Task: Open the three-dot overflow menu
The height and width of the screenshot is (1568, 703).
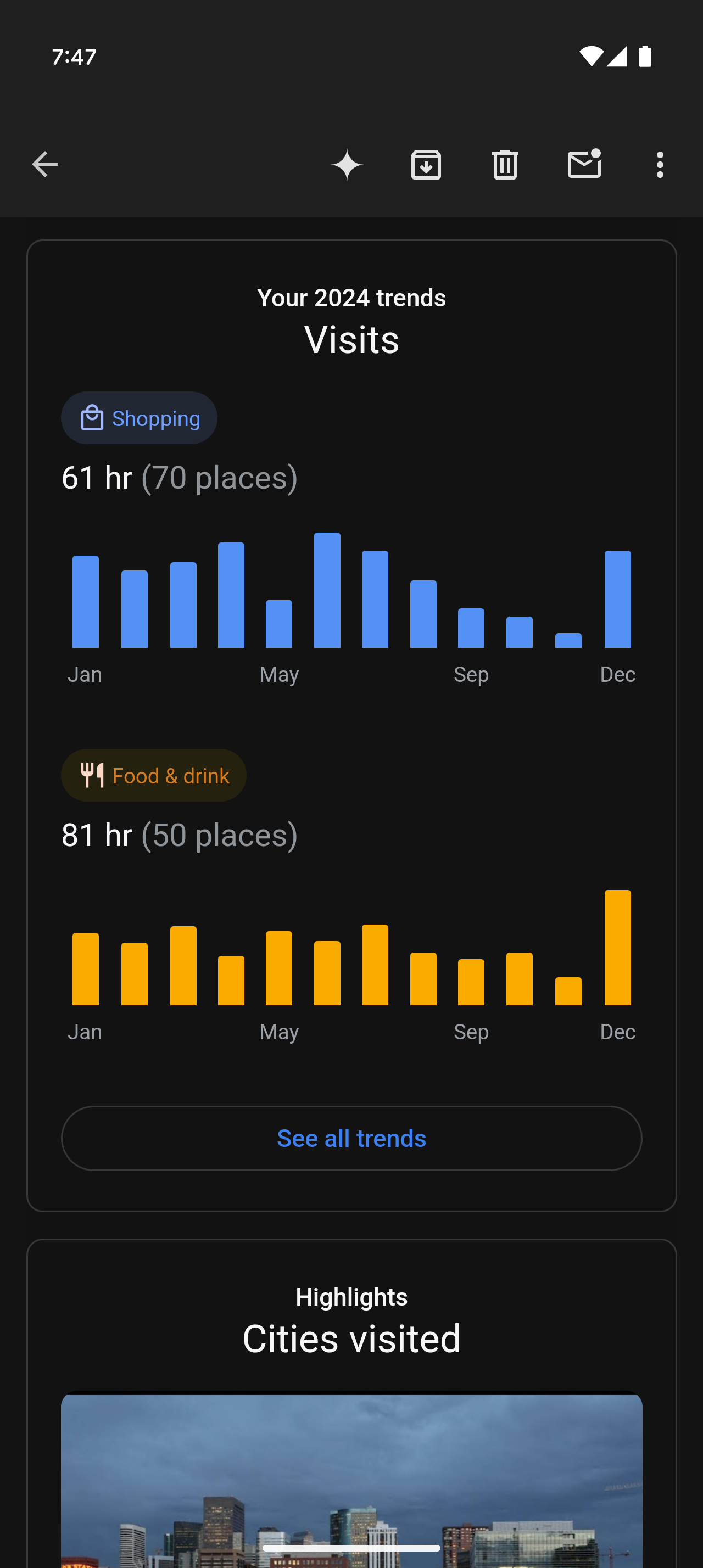Action: (660, 164)
